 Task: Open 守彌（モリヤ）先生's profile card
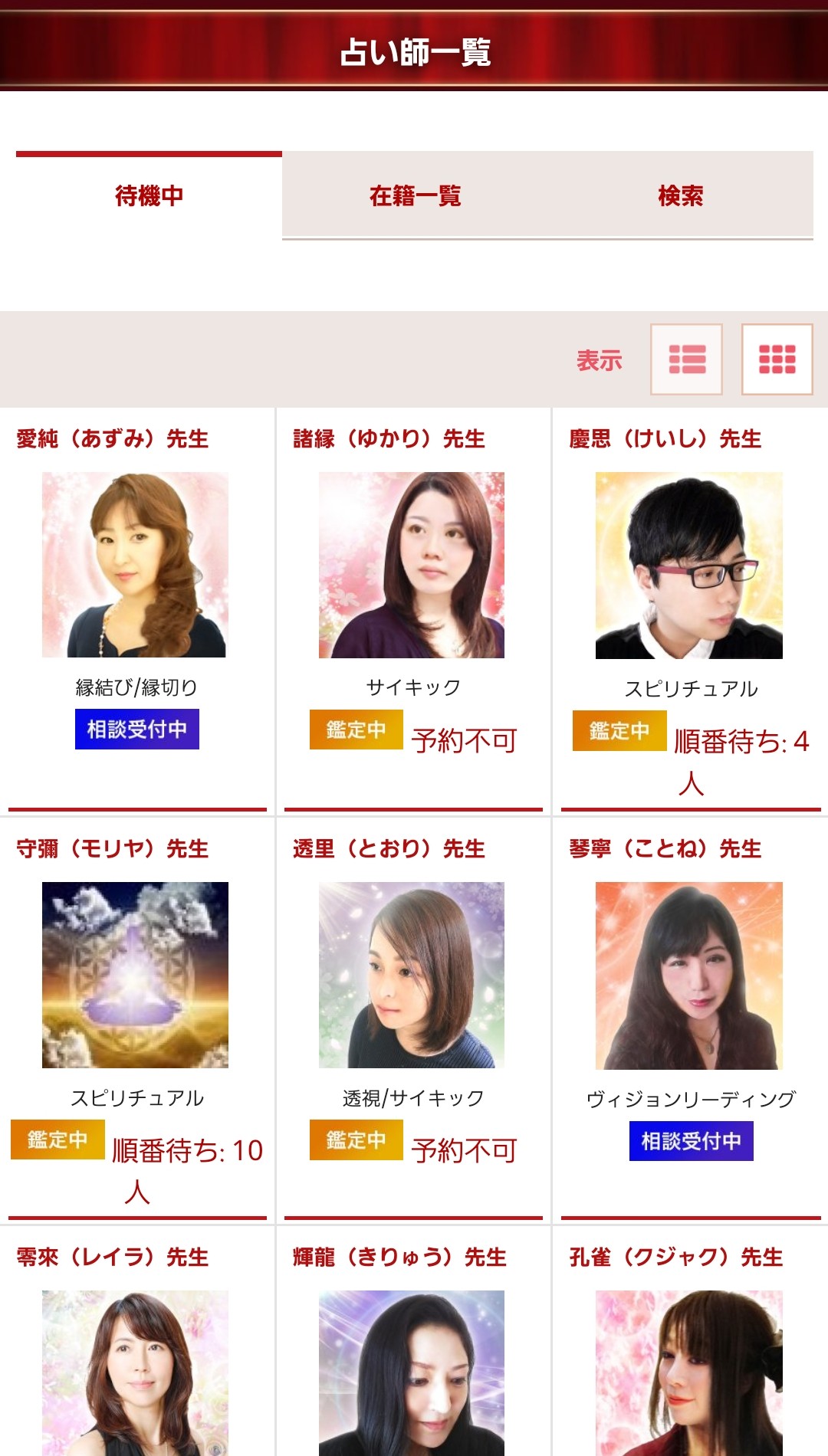coord(135,975)
